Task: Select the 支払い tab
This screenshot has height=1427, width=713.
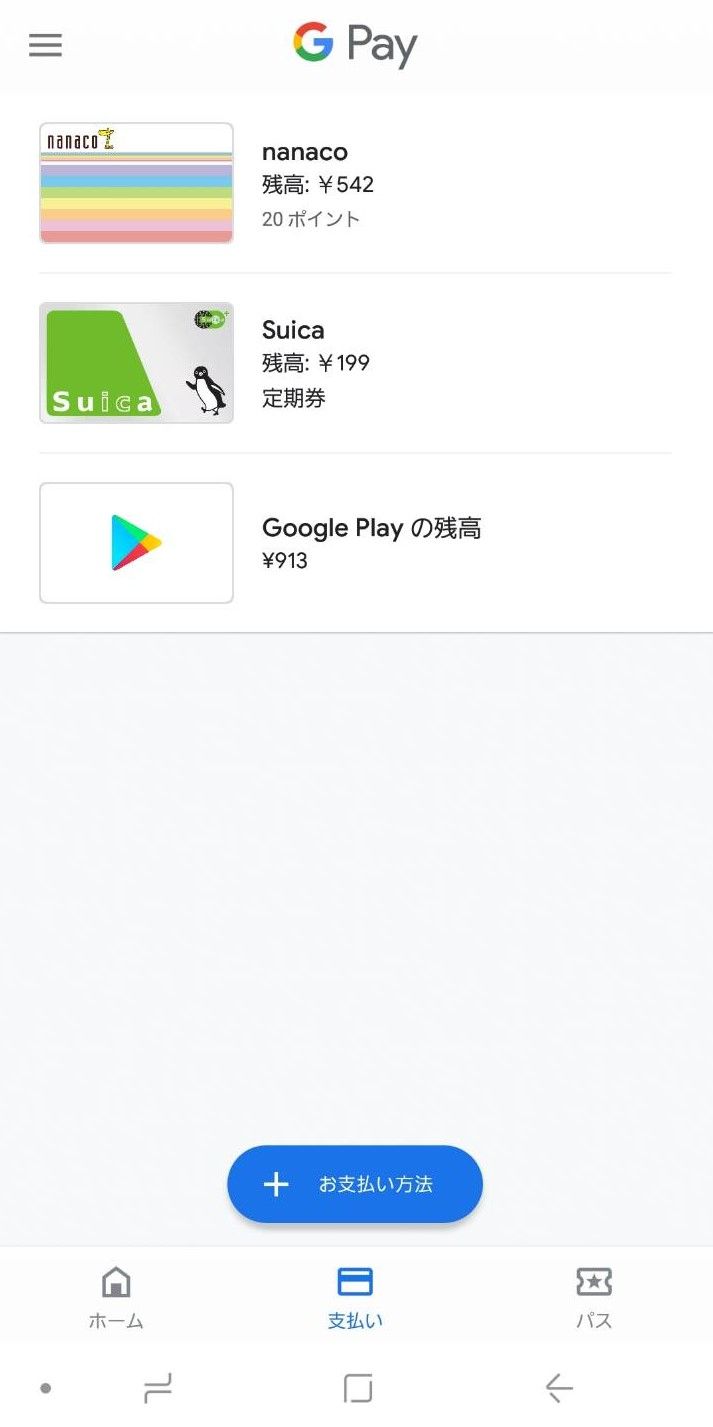Action: tap(355, 1297)
